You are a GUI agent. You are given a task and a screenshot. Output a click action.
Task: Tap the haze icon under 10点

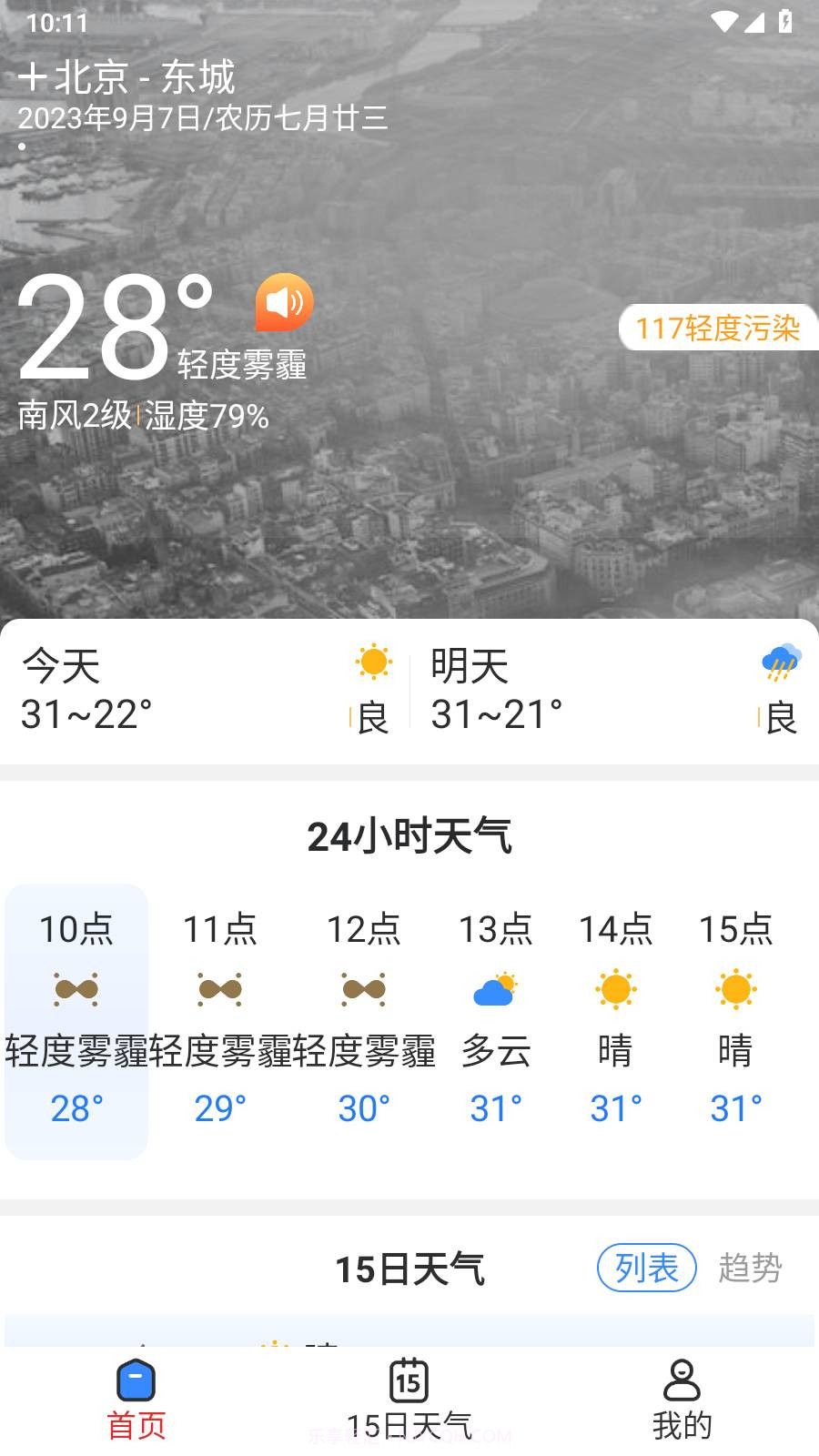point(75,989)
